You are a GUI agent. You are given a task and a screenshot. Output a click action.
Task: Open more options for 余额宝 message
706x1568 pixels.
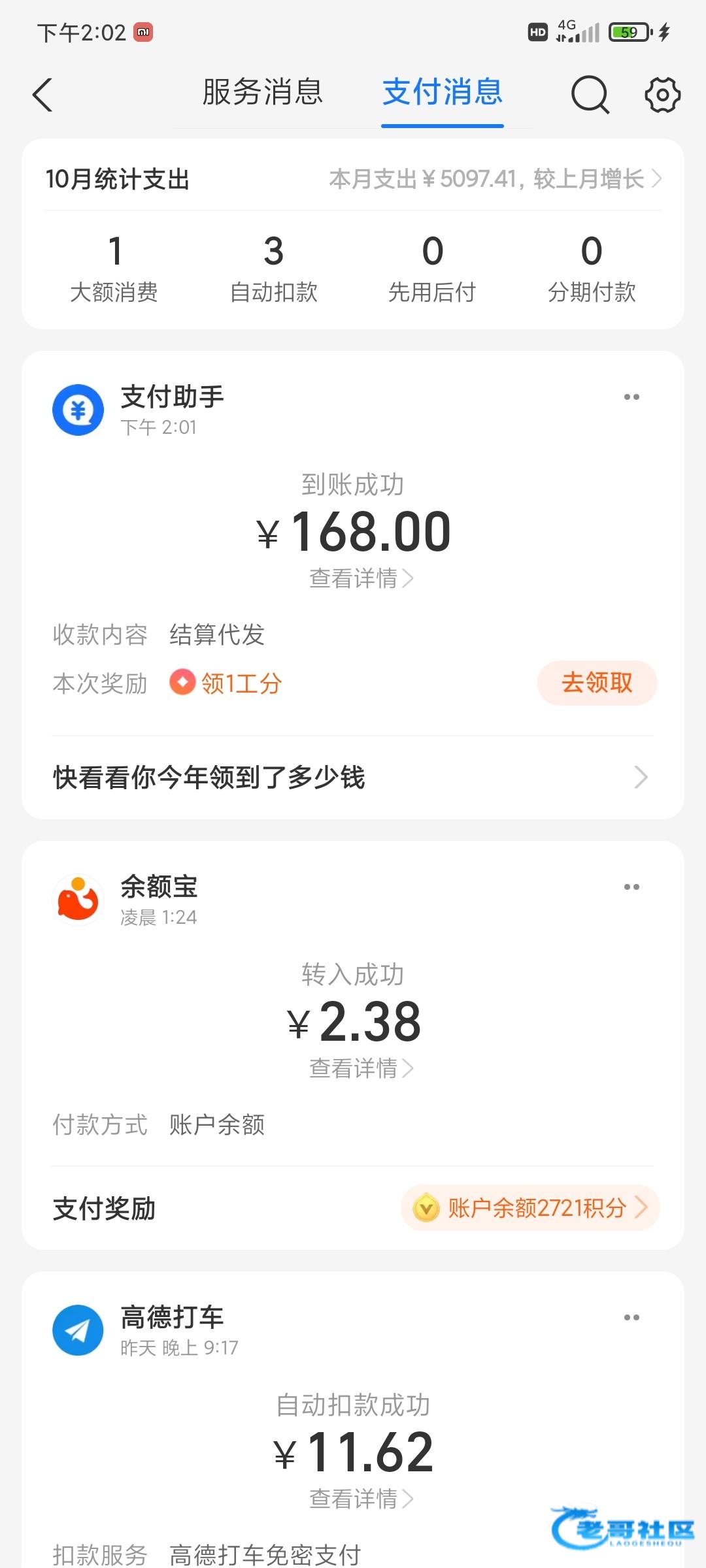point(631,887)
